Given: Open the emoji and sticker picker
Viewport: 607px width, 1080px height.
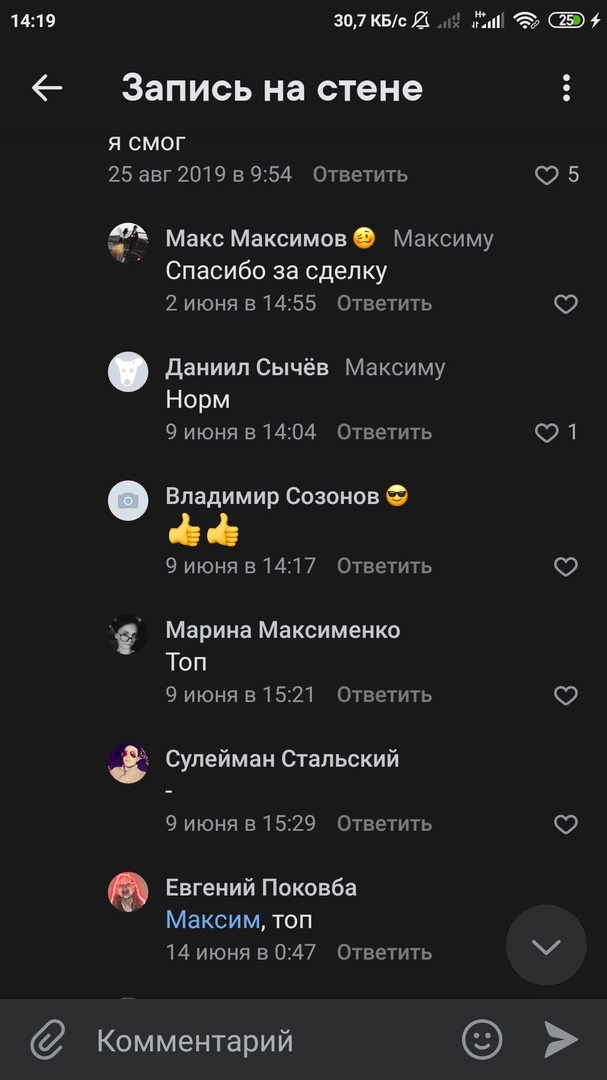Looking at the screenshot, I should point(482,1040).
